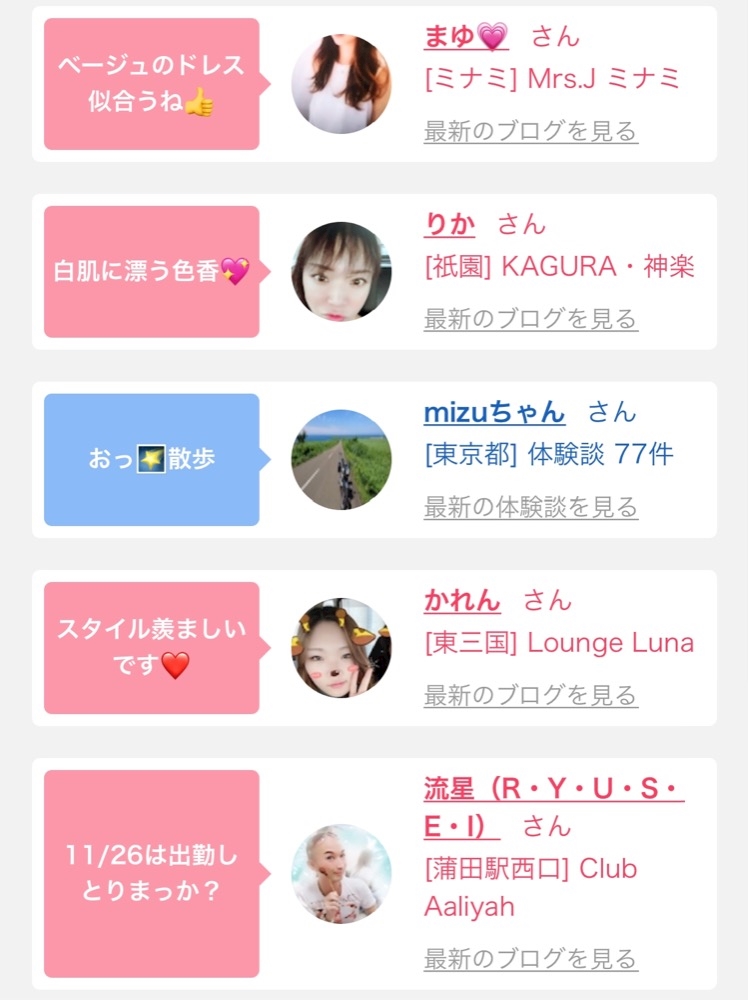Tap 流星's round profile photo
Image resolution: width=748 pixels, height=1000 pixels.
341,874
